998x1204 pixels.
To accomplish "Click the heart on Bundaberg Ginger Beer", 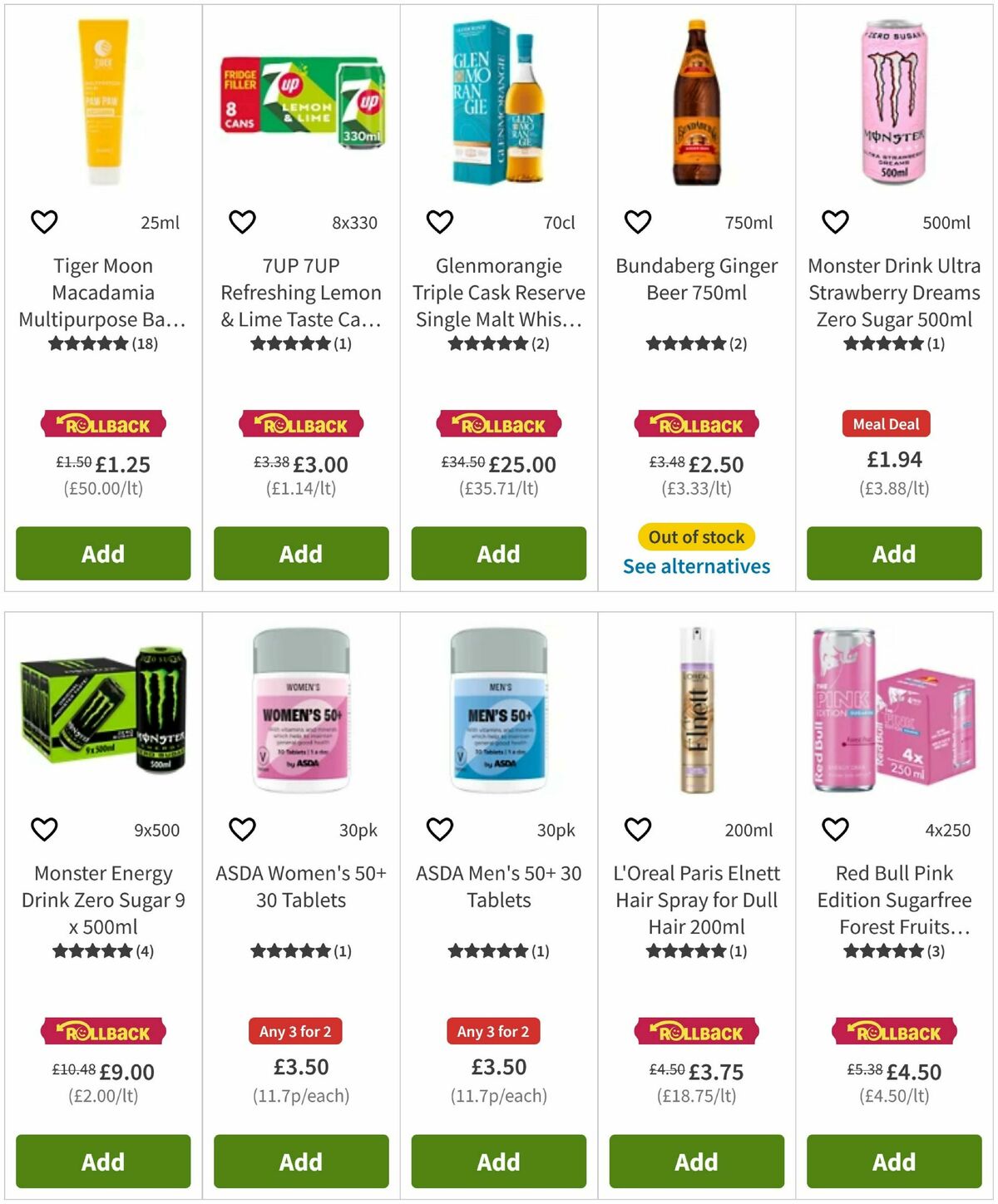I will [636, 221].
